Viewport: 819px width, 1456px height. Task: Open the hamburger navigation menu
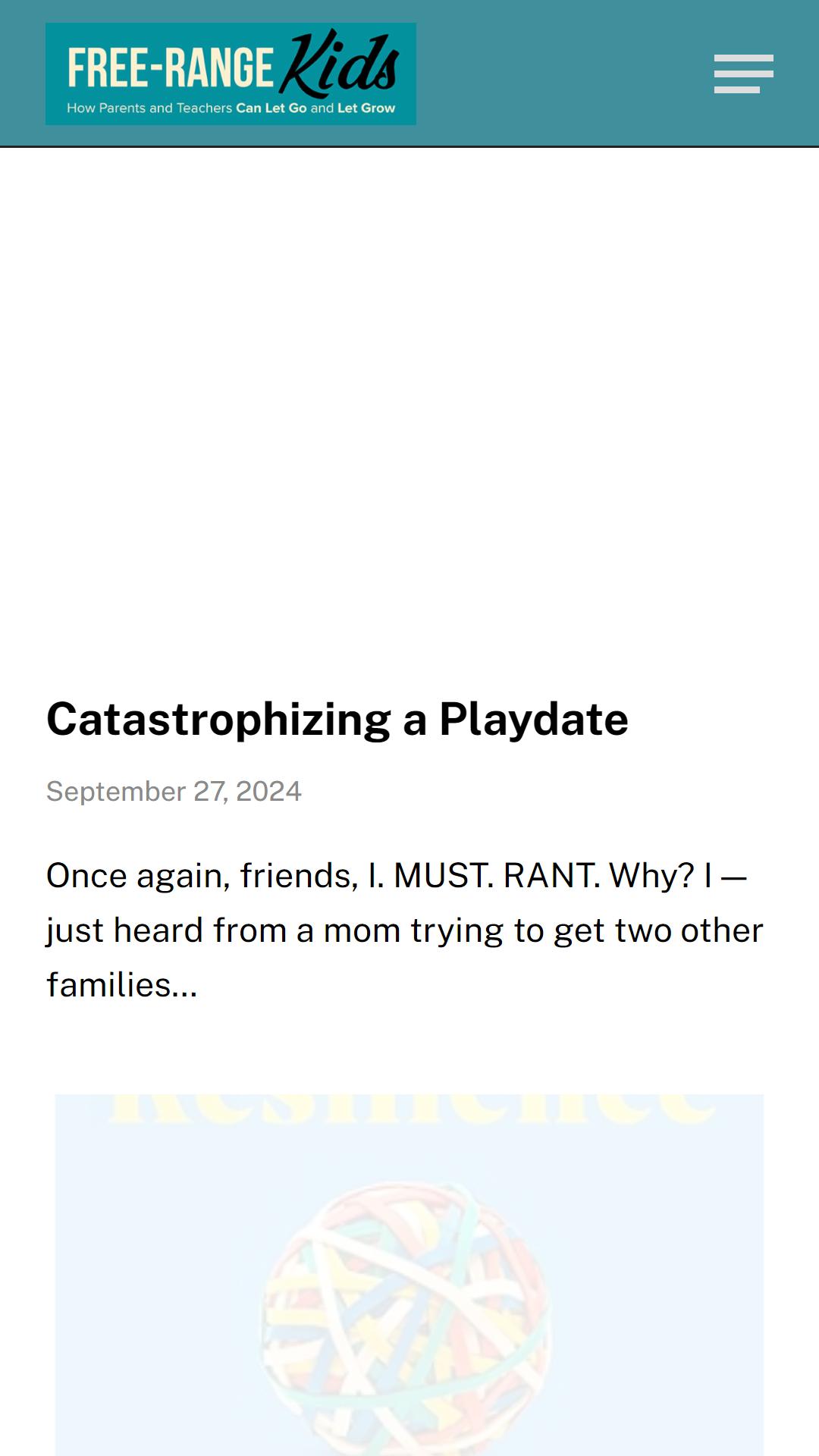tap(743, 74)
